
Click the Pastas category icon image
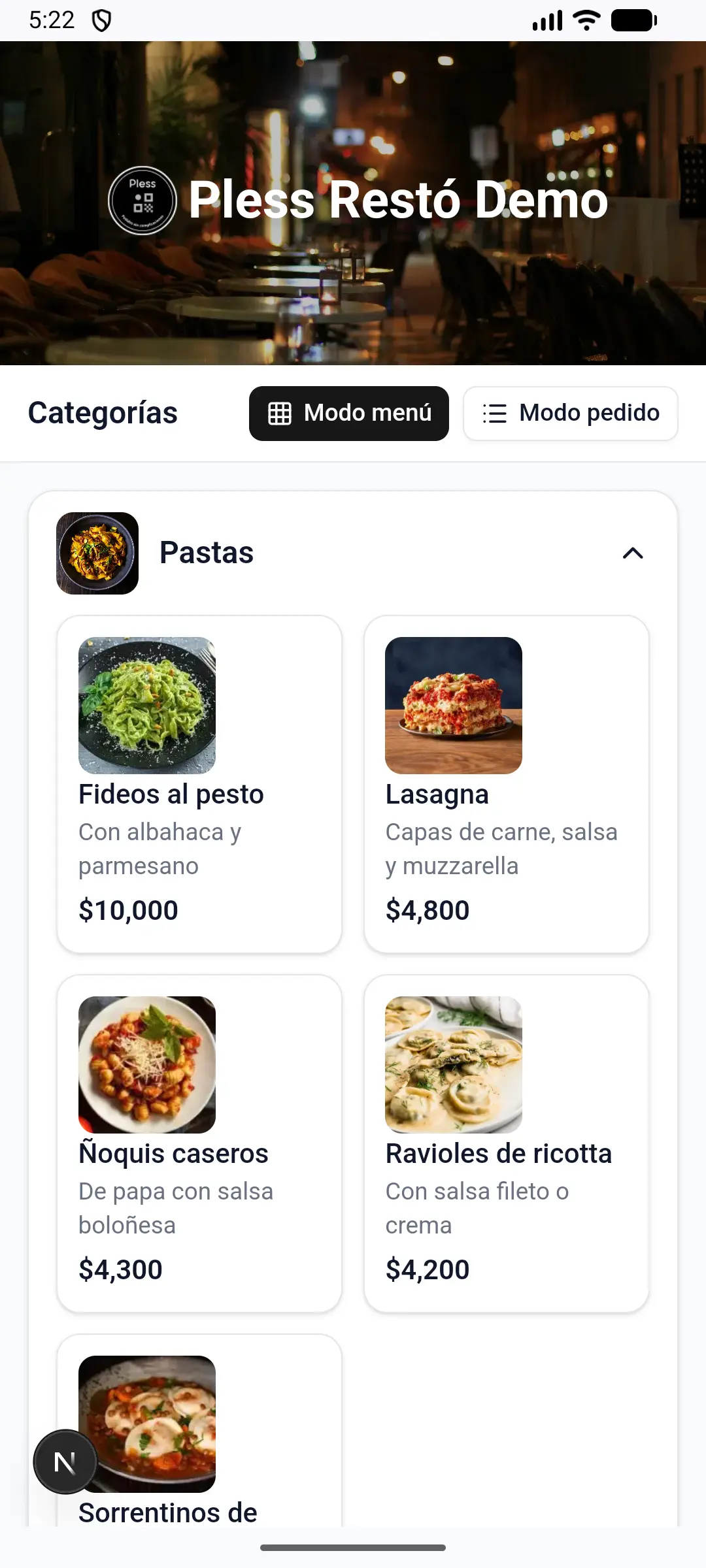(x=97, y=553)
